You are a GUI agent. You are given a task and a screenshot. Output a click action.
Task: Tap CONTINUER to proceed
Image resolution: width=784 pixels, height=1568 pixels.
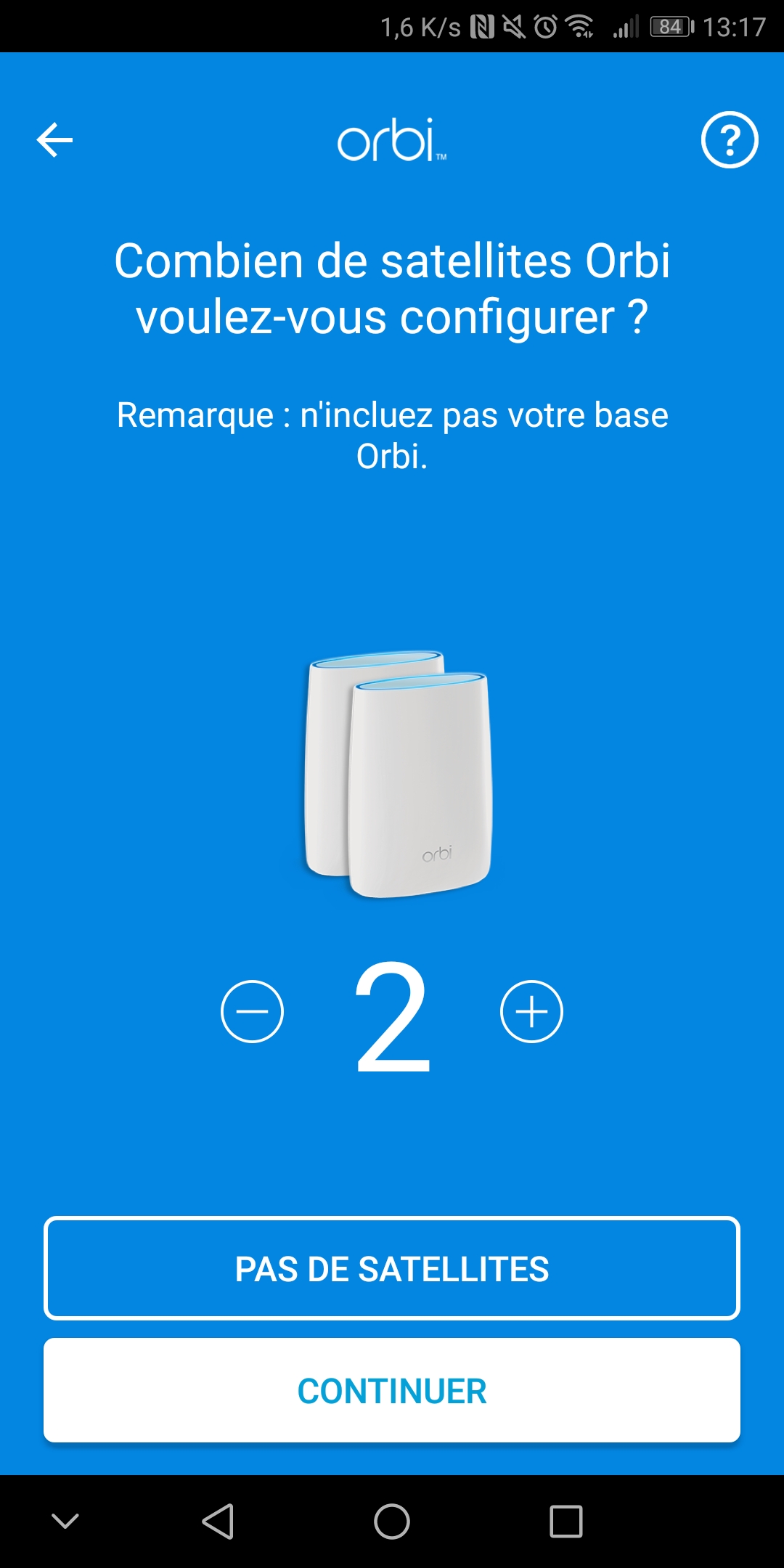point(392,1390)
